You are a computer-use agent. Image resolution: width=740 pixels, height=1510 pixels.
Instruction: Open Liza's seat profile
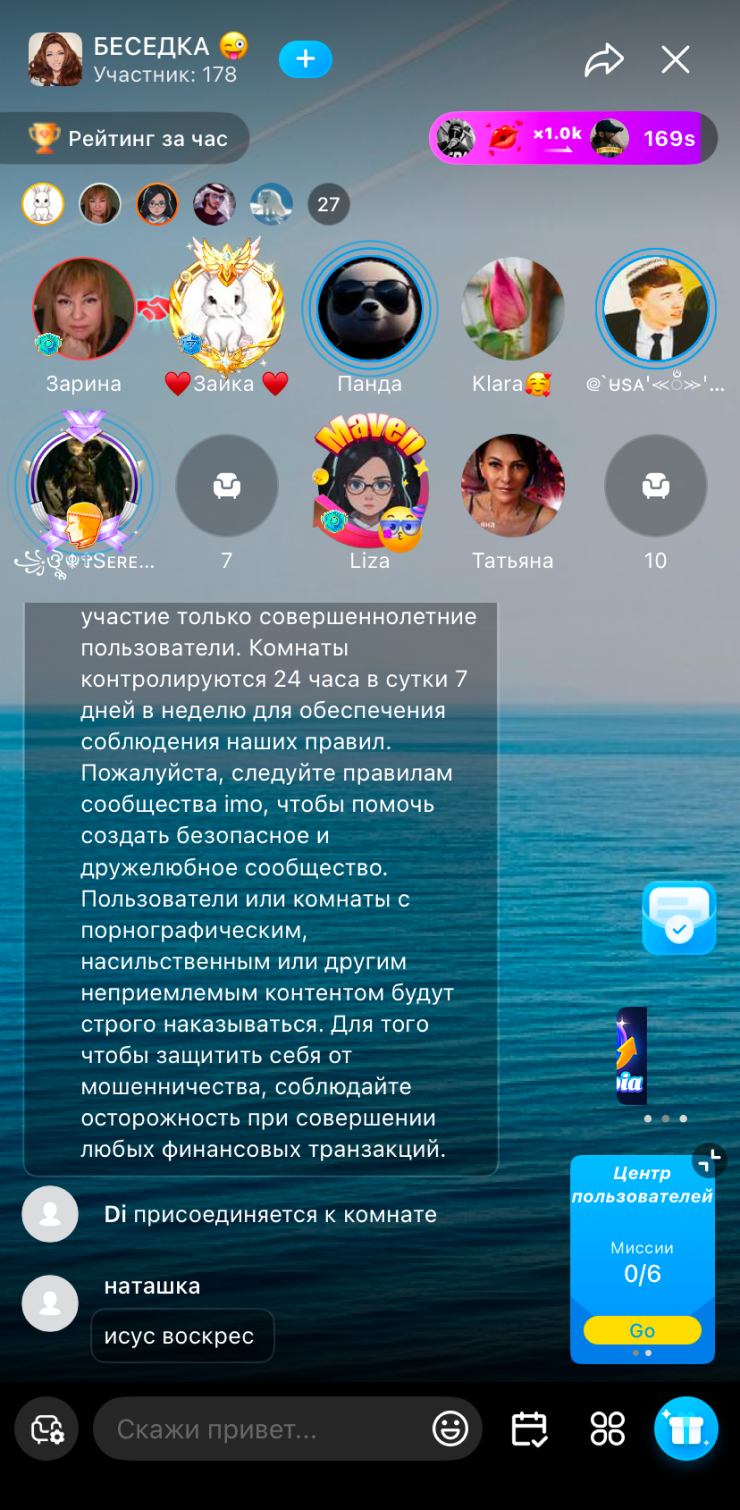(x=370, y=486)
